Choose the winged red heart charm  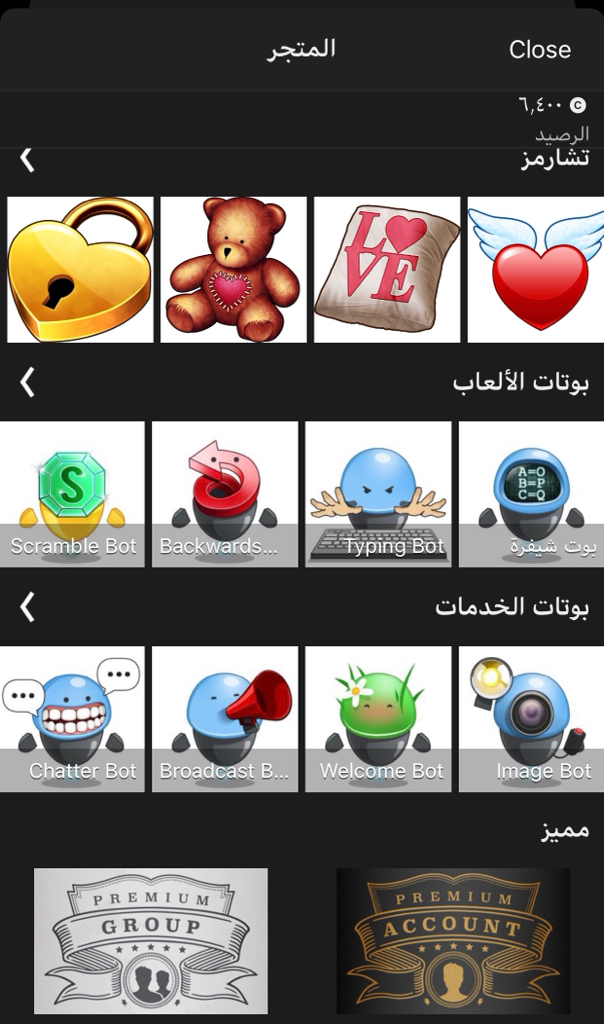point(537,270)
